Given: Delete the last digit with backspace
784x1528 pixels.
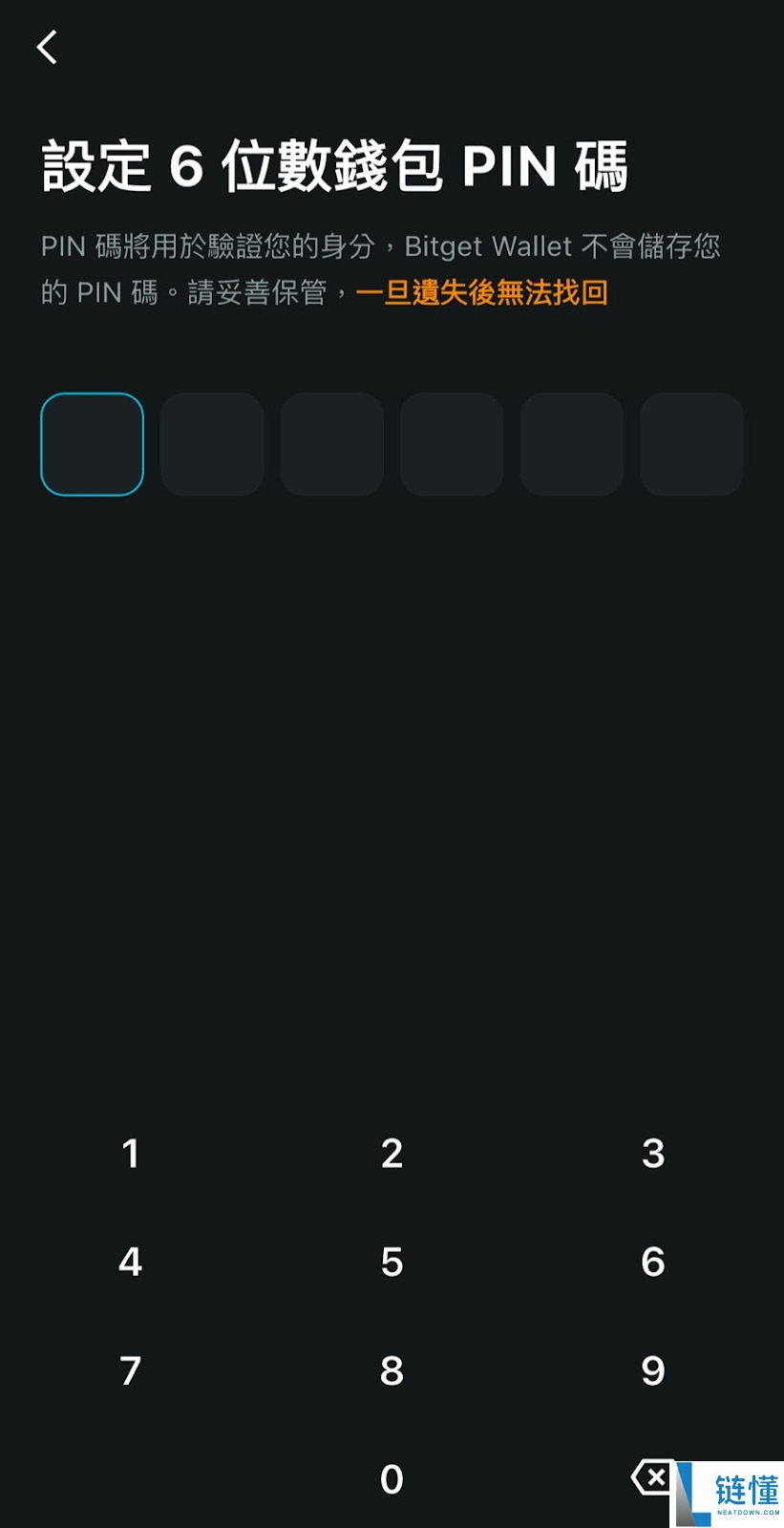Looking at the screenshot, I should (x=651, y=1477).
